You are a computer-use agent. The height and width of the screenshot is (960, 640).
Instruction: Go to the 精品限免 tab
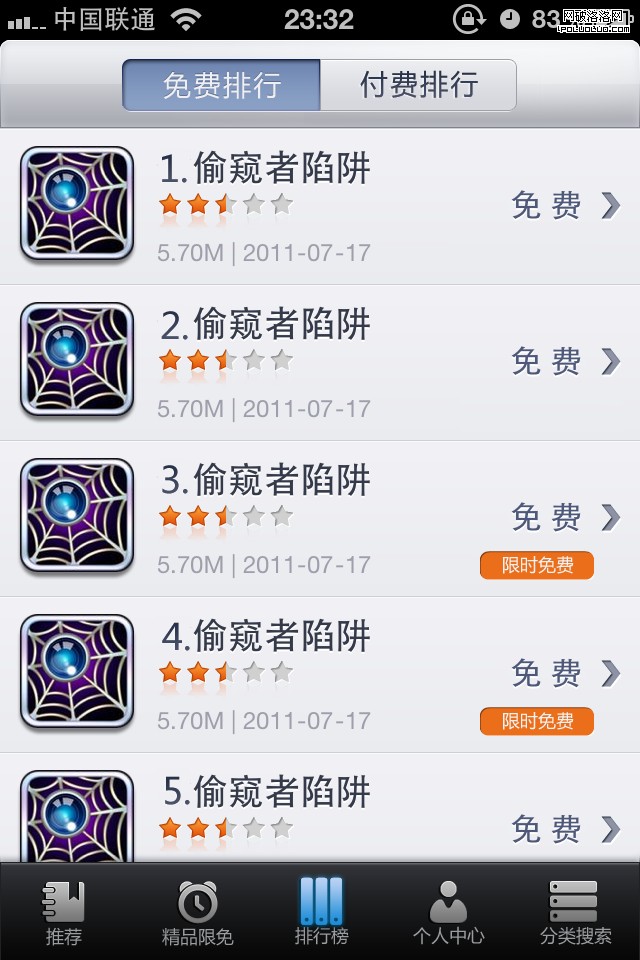click(x=198, y=912)
